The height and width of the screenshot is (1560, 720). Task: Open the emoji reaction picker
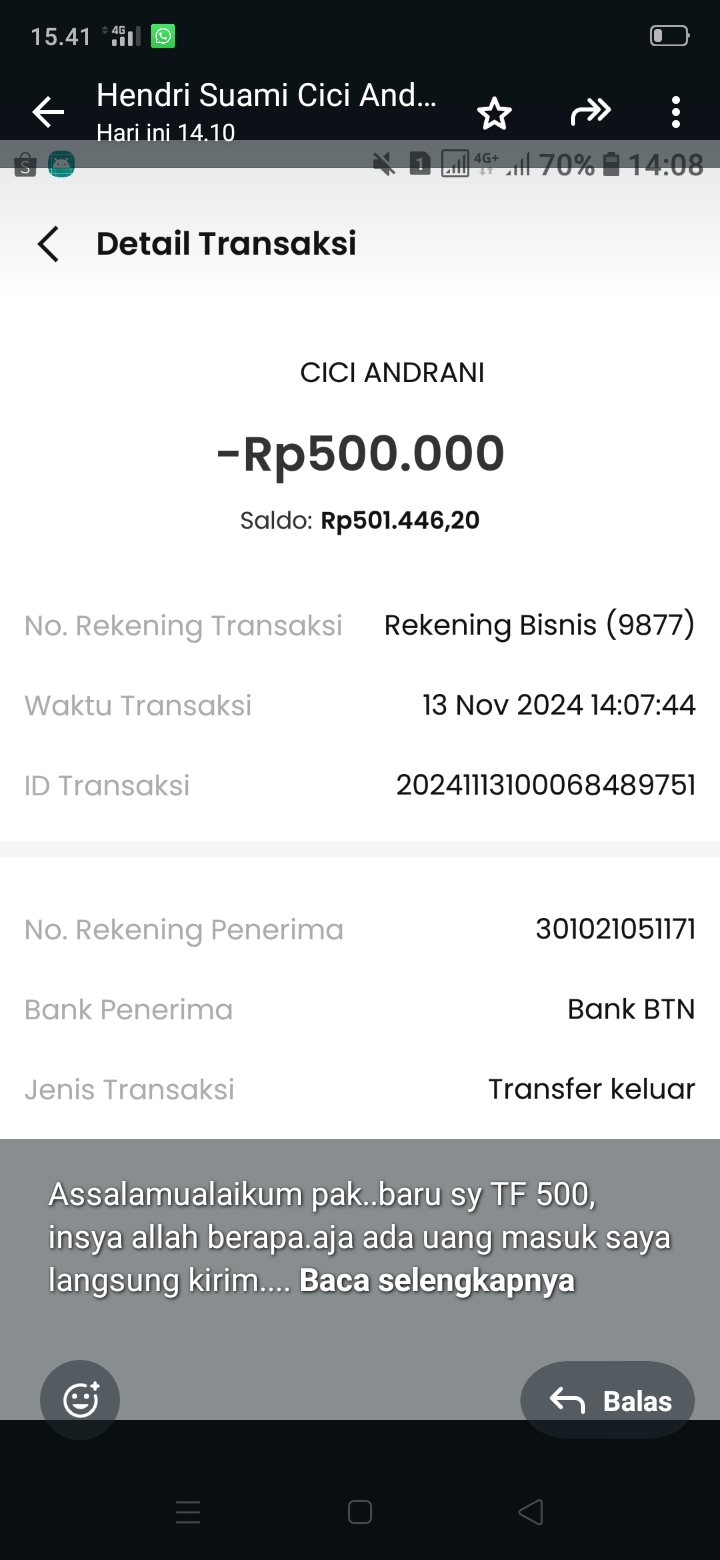[79, 1399]
